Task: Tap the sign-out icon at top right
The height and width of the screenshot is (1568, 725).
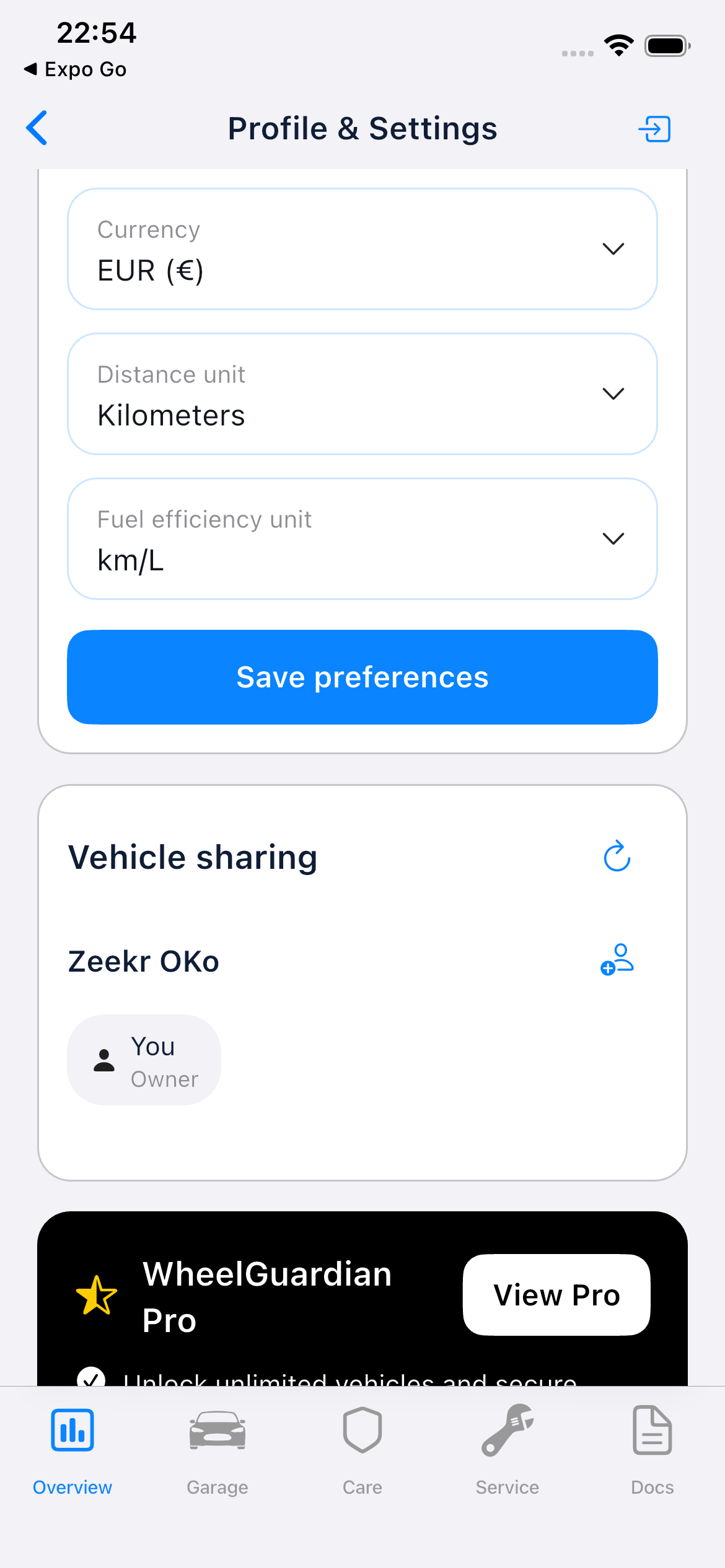Action: point(653,128)
